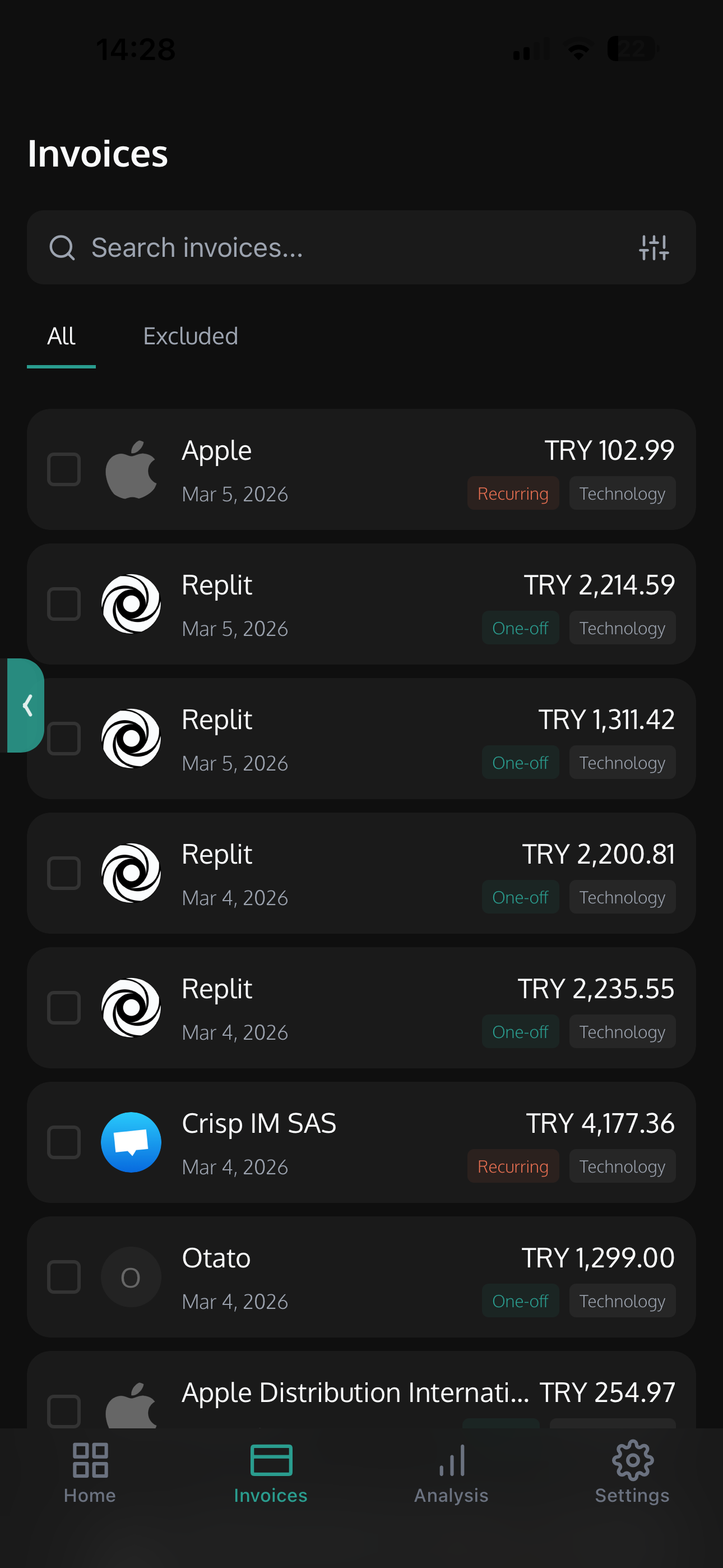
Task: Tick the checkbox for Apple TRY 102.99 invoice
Action: (x=64, y=469)
